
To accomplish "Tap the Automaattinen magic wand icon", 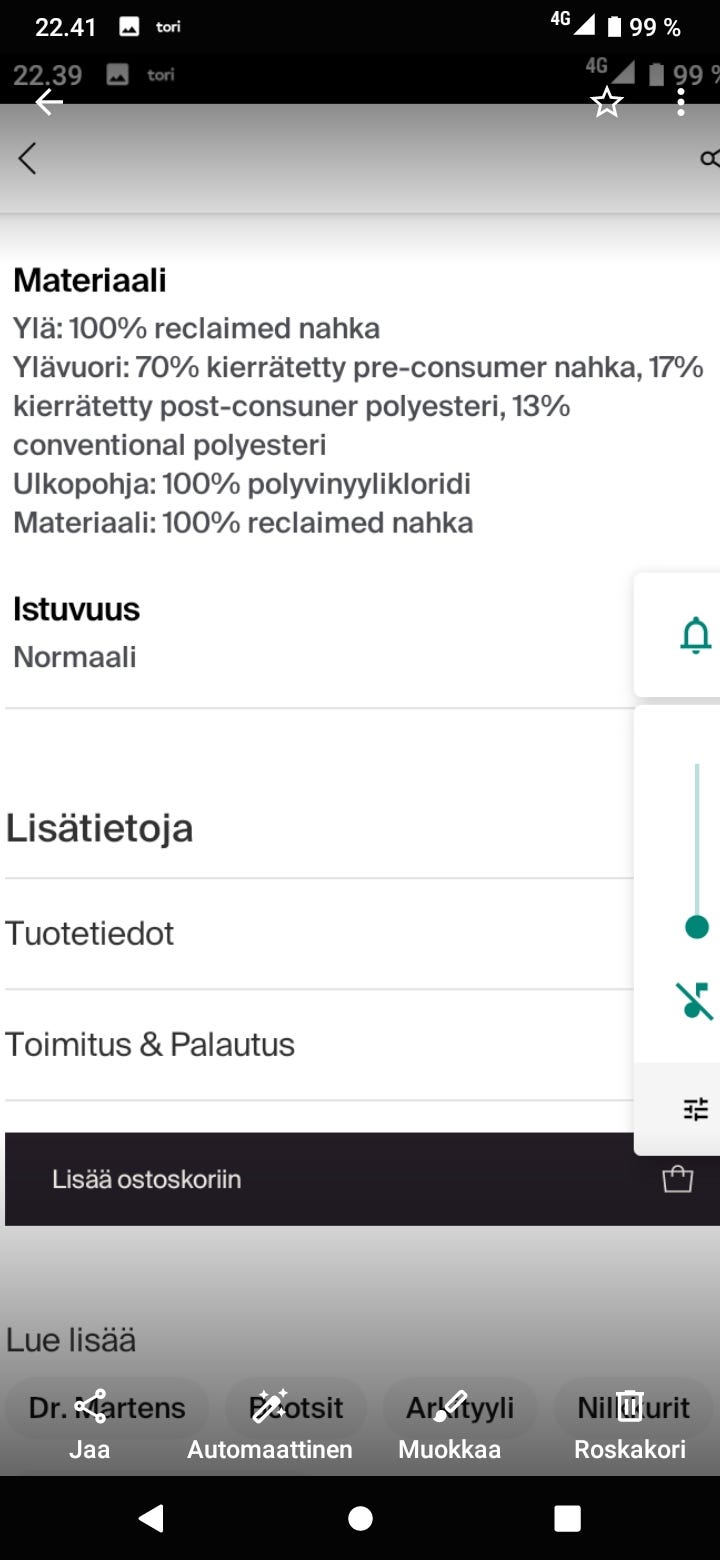I will [269, 1408].
